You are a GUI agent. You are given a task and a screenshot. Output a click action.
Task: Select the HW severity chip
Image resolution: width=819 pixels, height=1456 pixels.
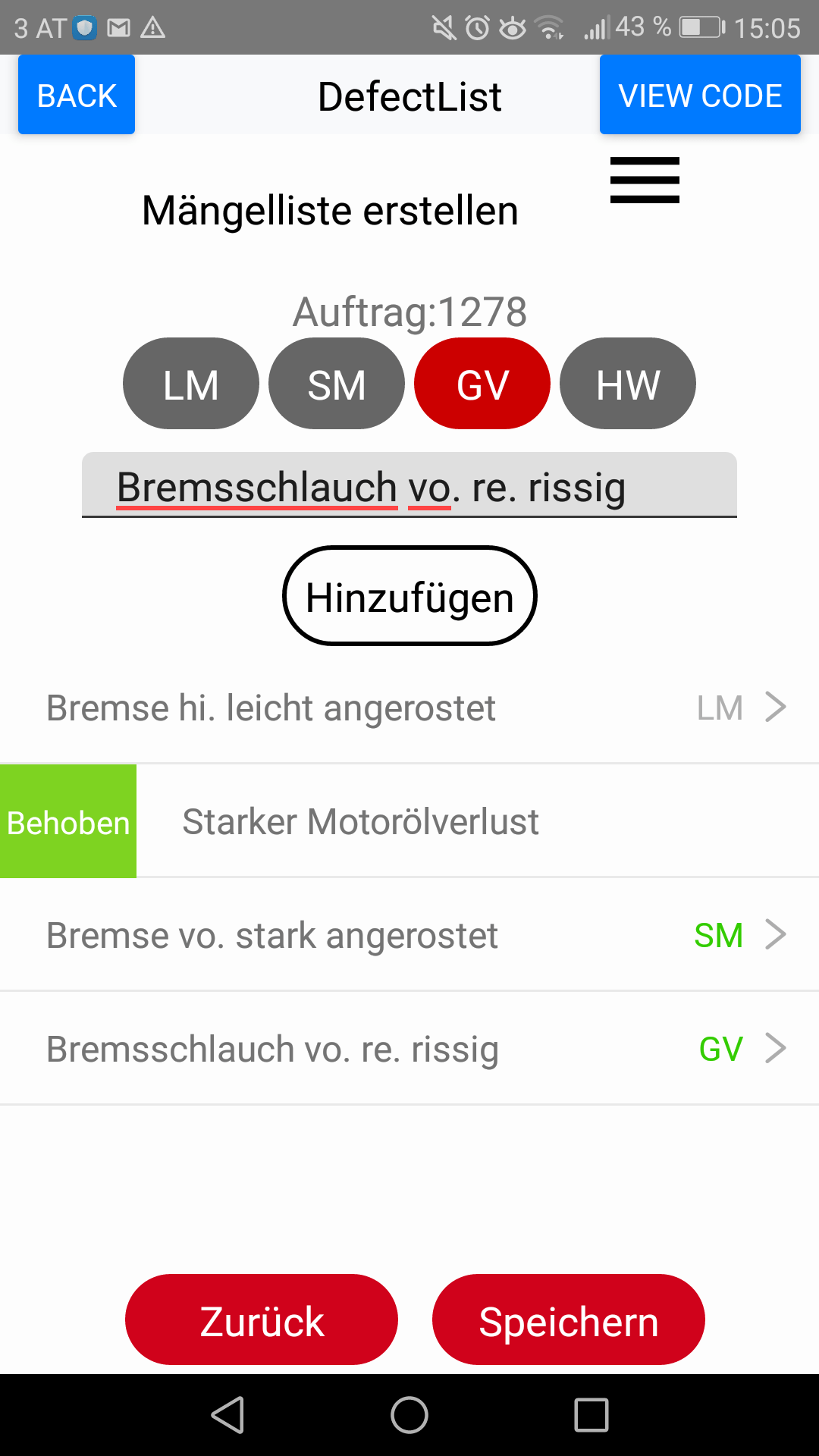point(628,384)
